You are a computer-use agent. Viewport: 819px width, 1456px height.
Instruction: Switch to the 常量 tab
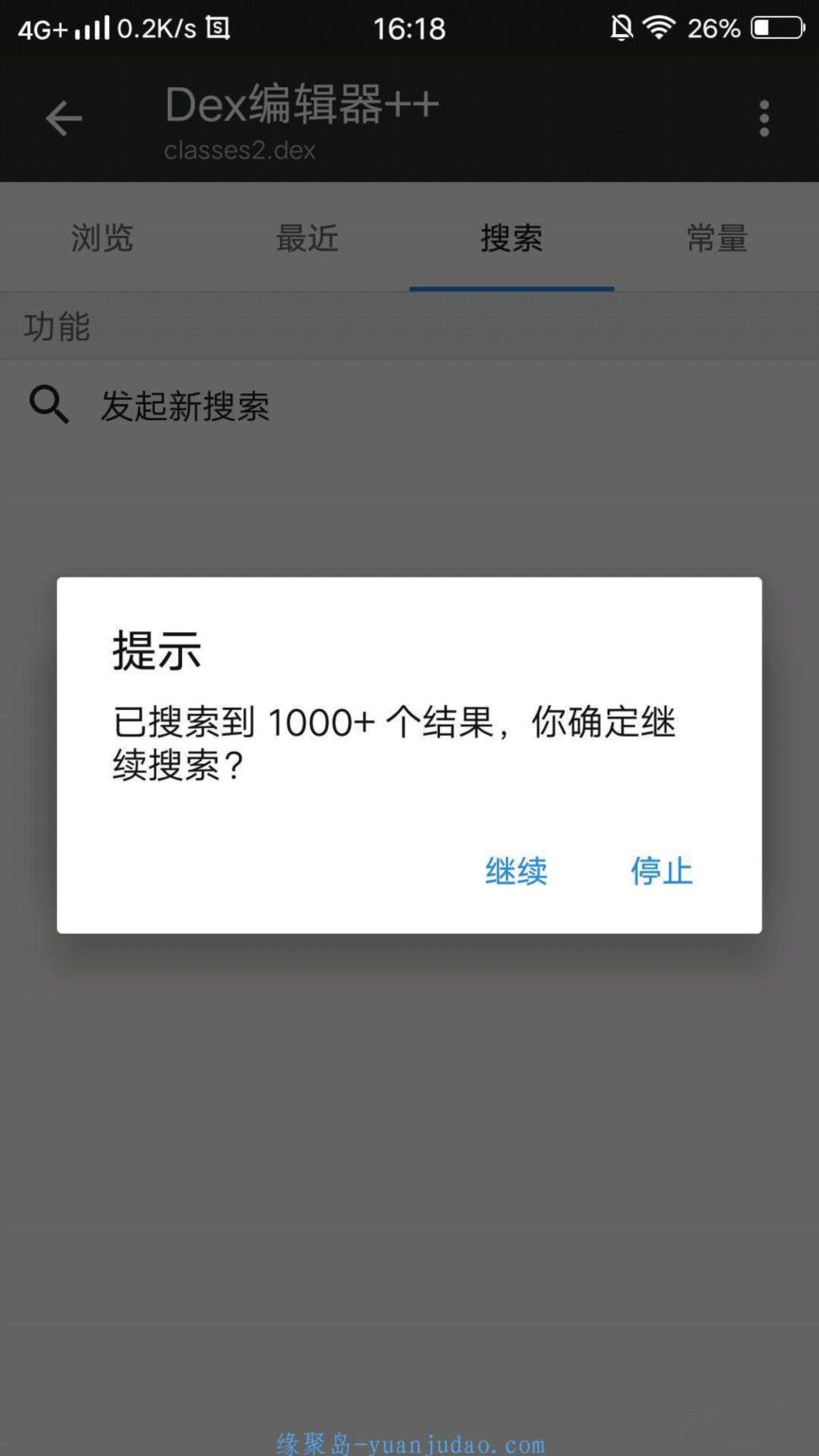pos(717,238)
